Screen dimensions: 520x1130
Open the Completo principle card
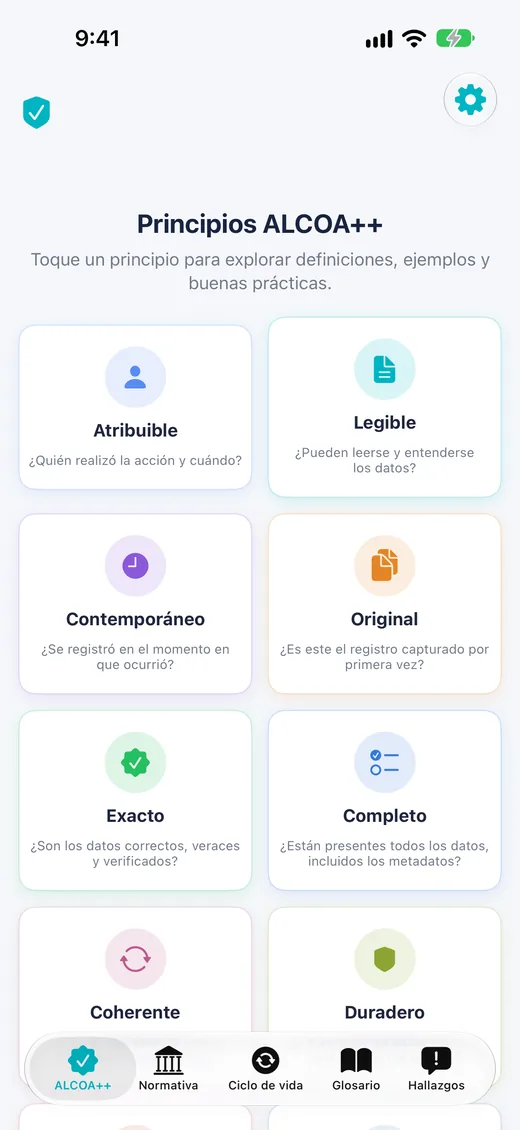(385, 801)
